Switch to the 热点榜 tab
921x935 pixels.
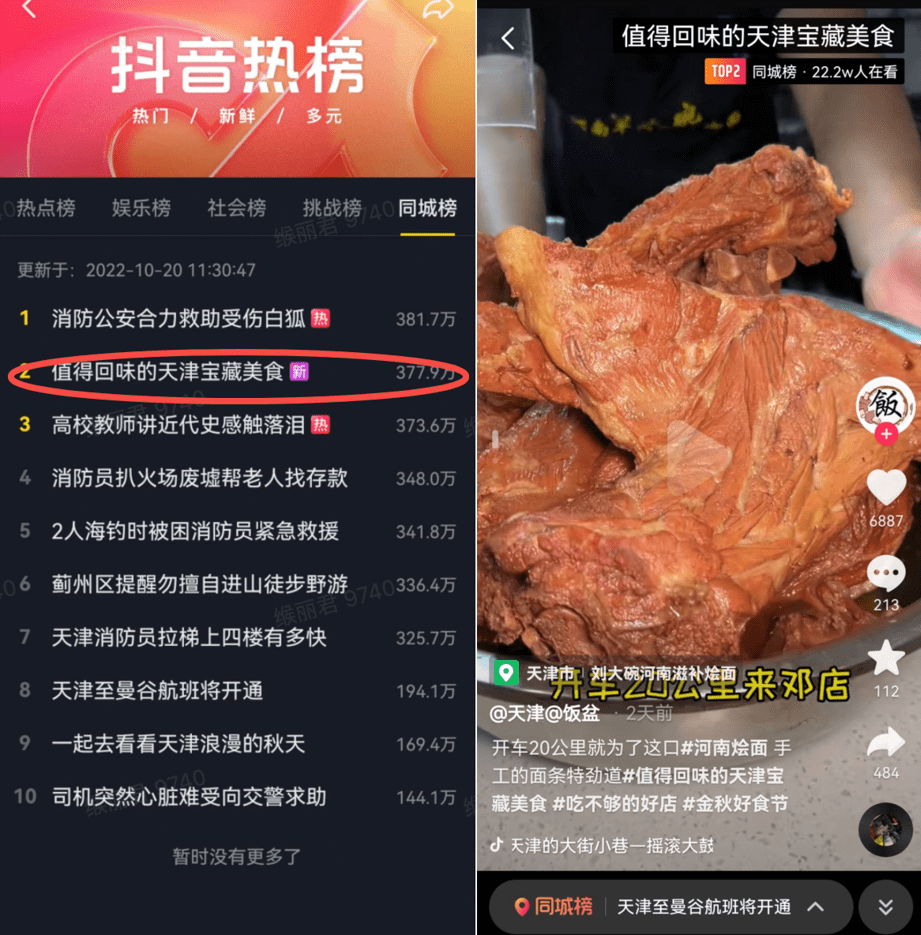pos(46,208)
